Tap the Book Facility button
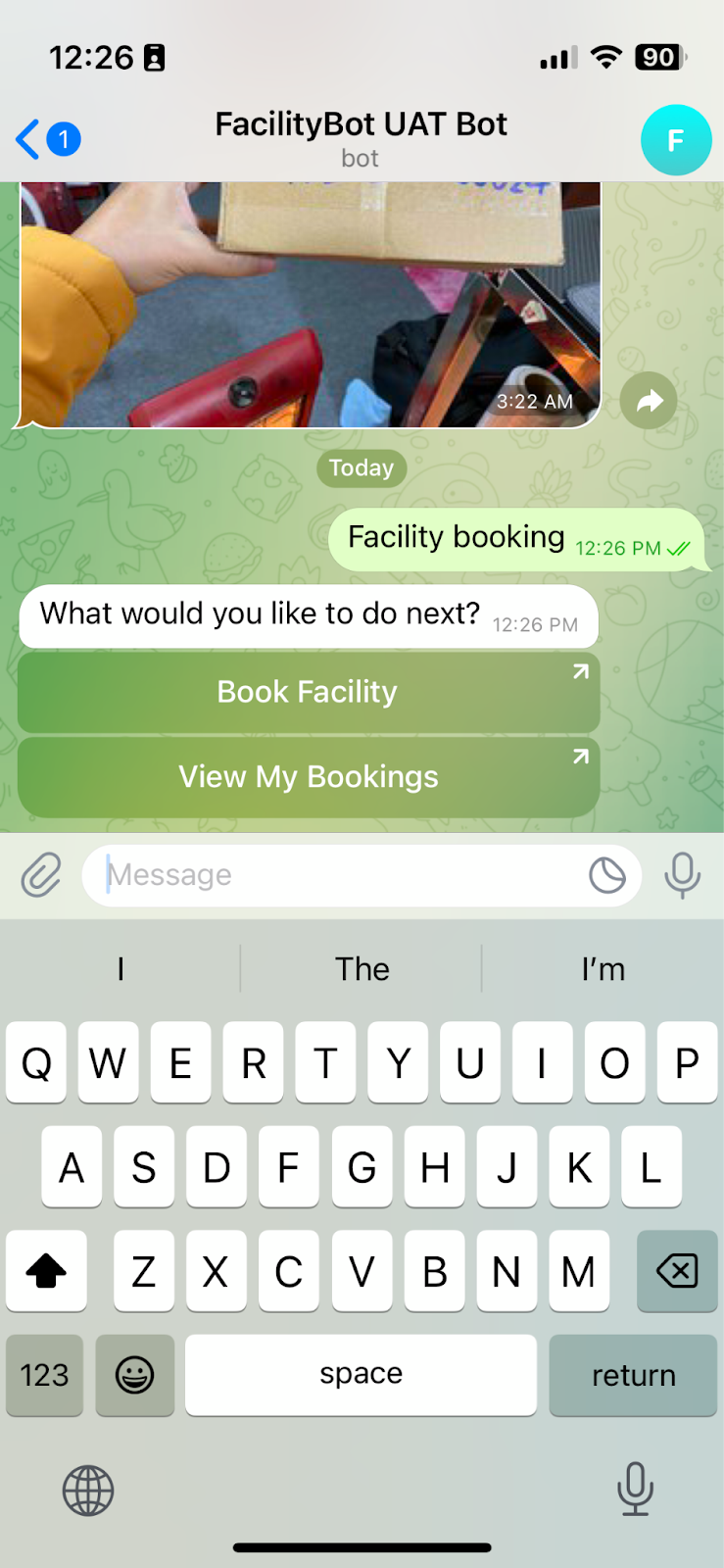The width and height of the screenshot is (724, 1568). [309, 692]
